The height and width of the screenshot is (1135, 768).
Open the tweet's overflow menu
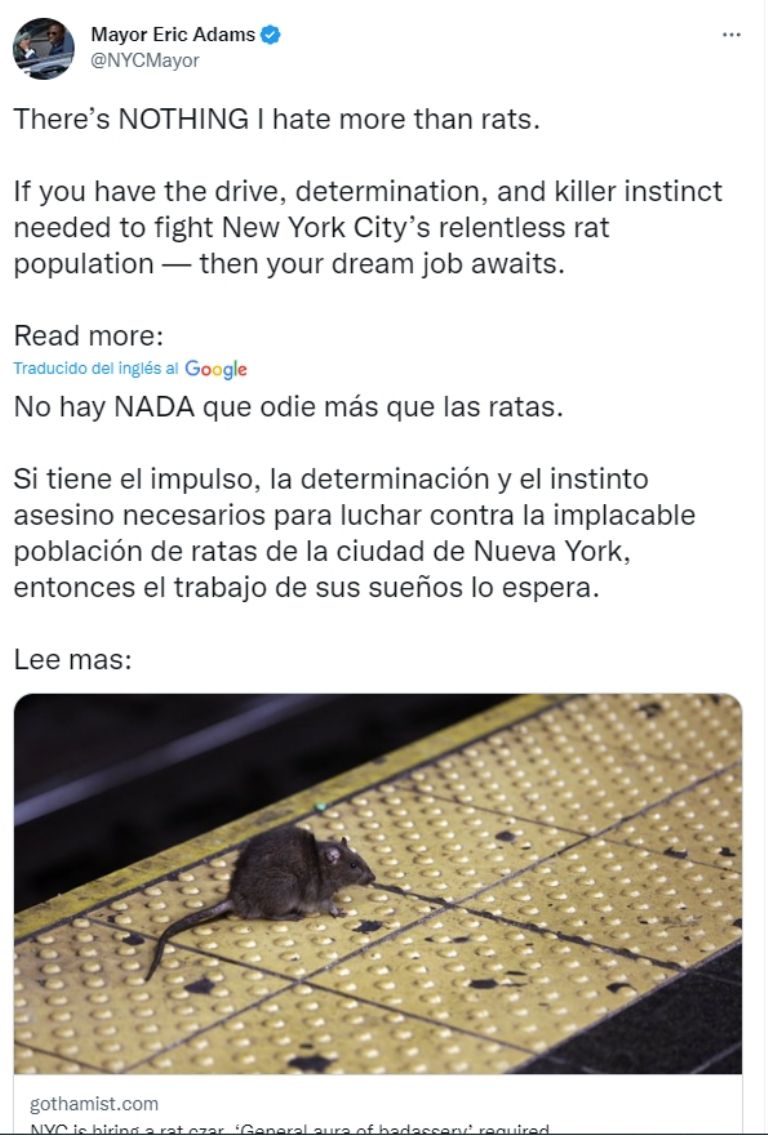tap(731, 35)
